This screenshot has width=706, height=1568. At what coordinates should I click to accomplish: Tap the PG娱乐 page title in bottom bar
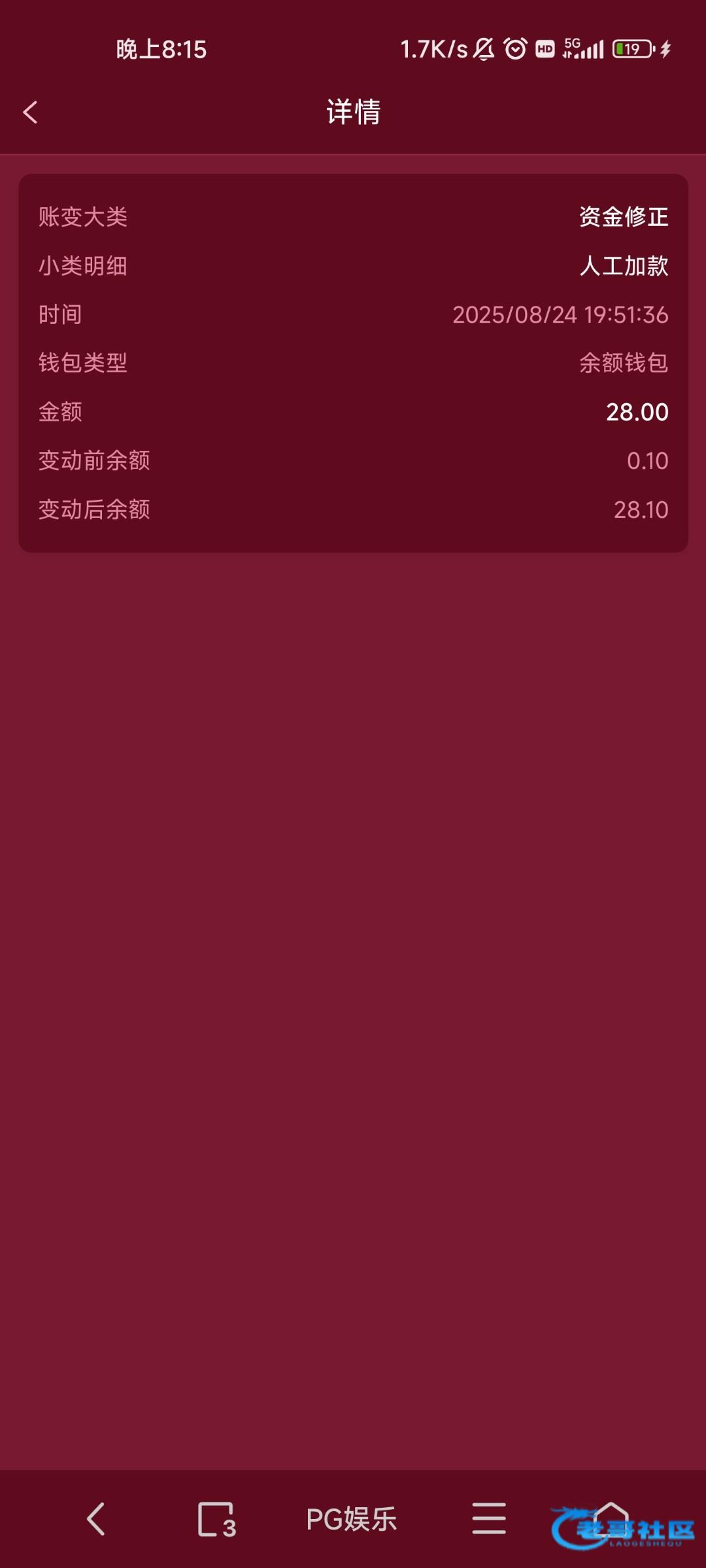[352, 1519]
